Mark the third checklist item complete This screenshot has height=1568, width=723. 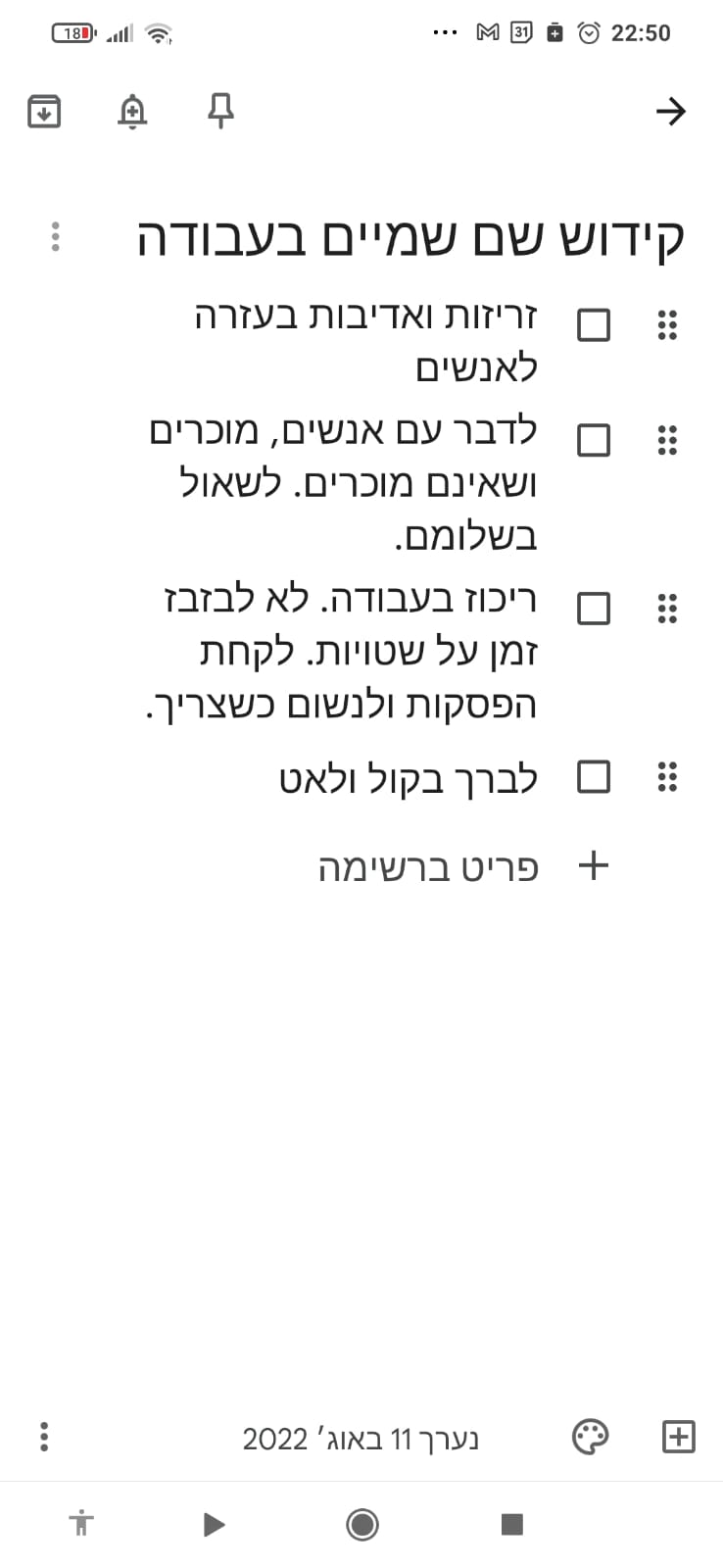click(593, 609)
